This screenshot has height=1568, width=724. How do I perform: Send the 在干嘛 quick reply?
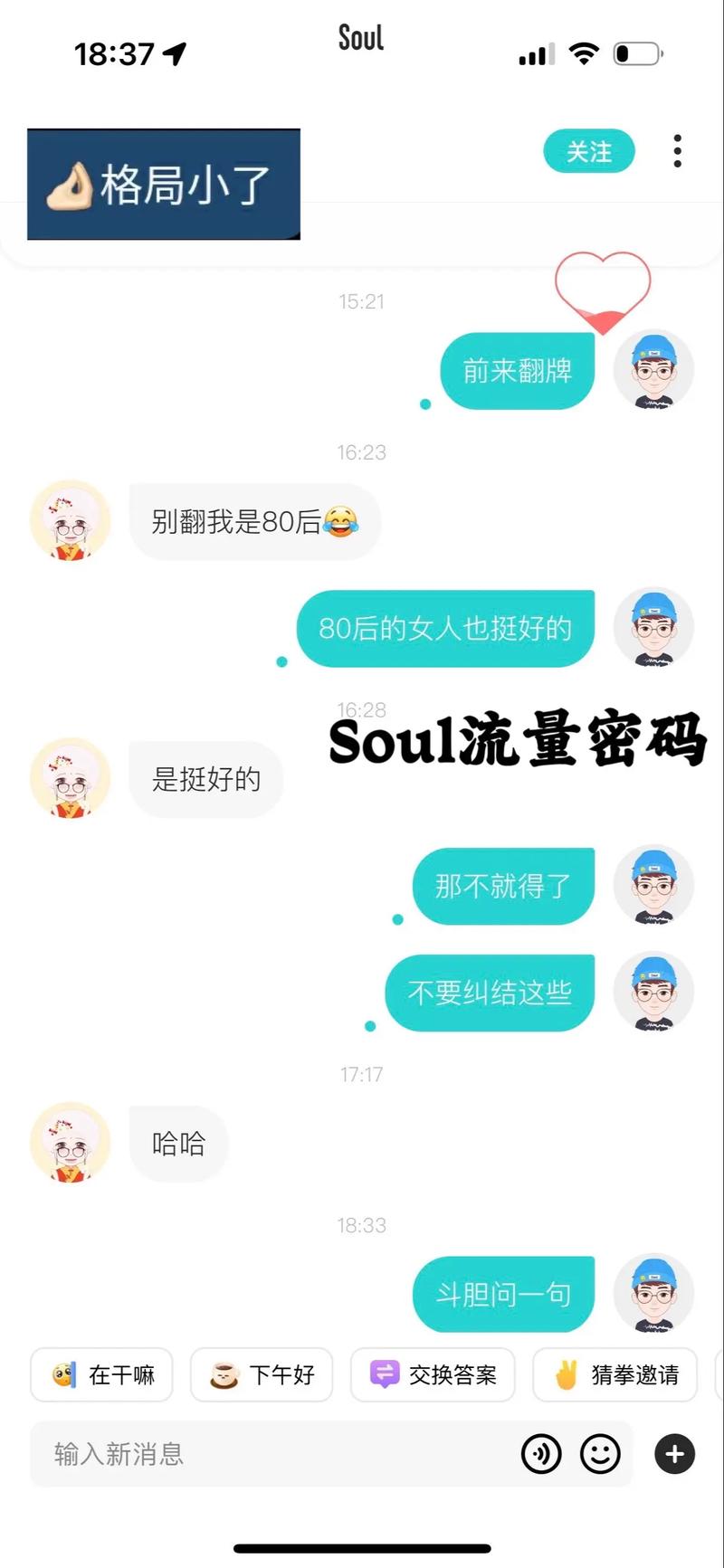coord(101,1375)
